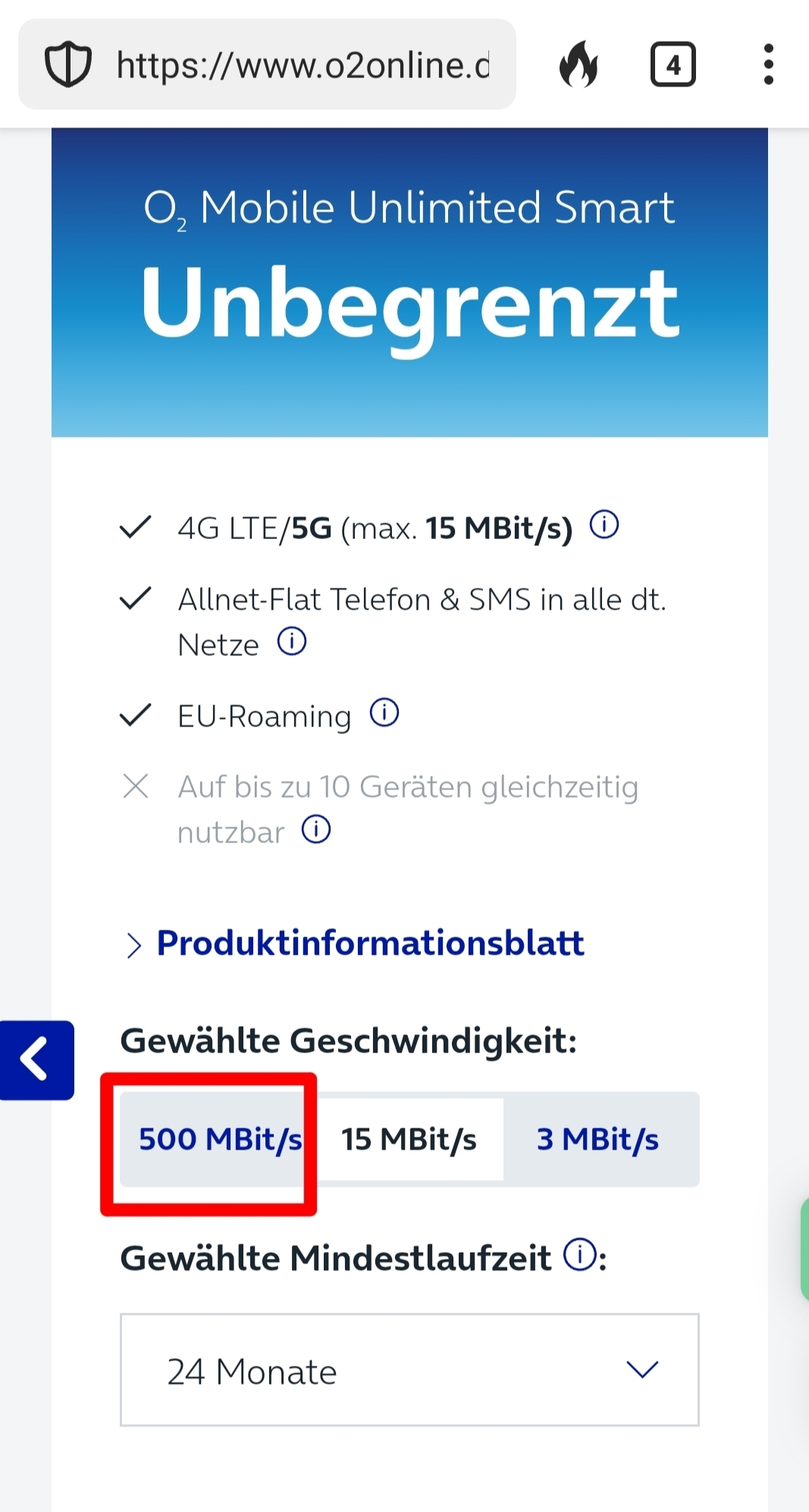
Task: Tap the browser URL address bar
Action: point(267,64)
